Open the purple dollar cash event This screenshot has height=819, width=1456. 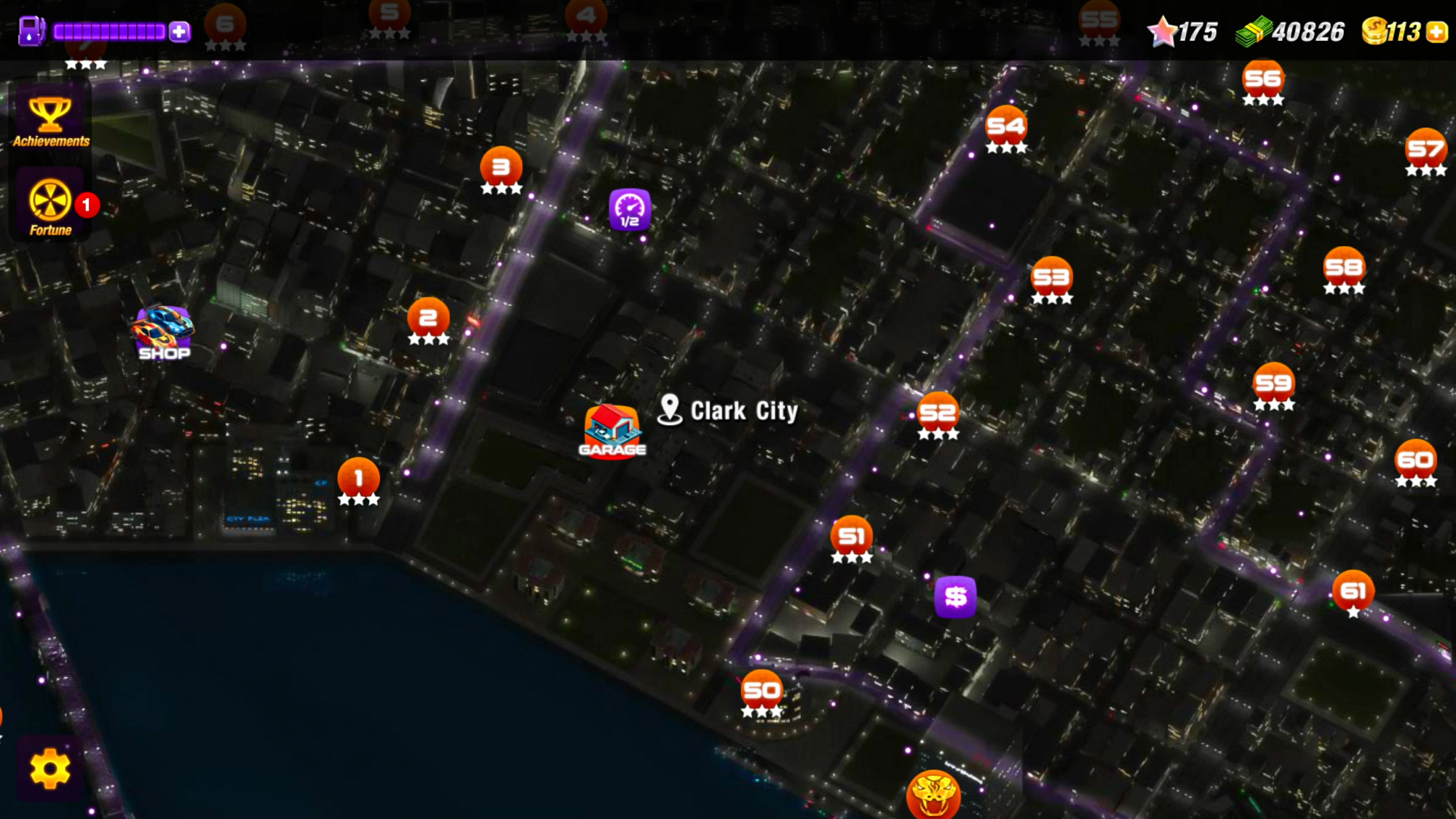coord(955,597)
